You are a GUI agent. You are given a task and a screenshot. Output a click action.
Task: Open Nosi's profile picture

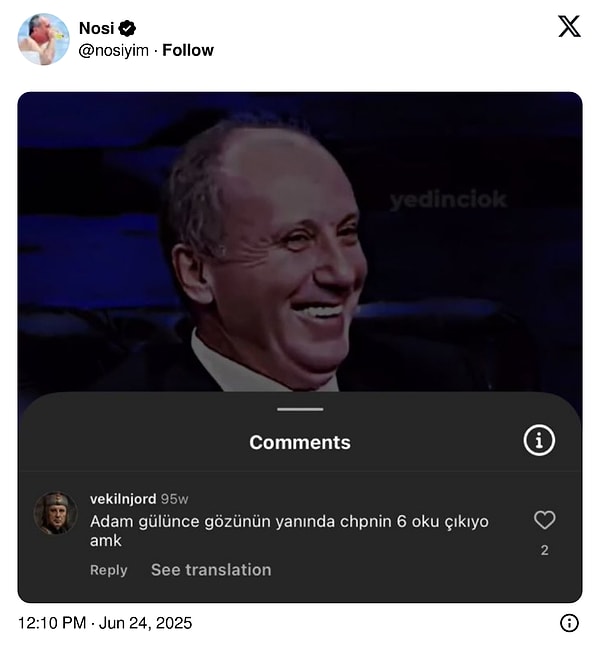43,40
